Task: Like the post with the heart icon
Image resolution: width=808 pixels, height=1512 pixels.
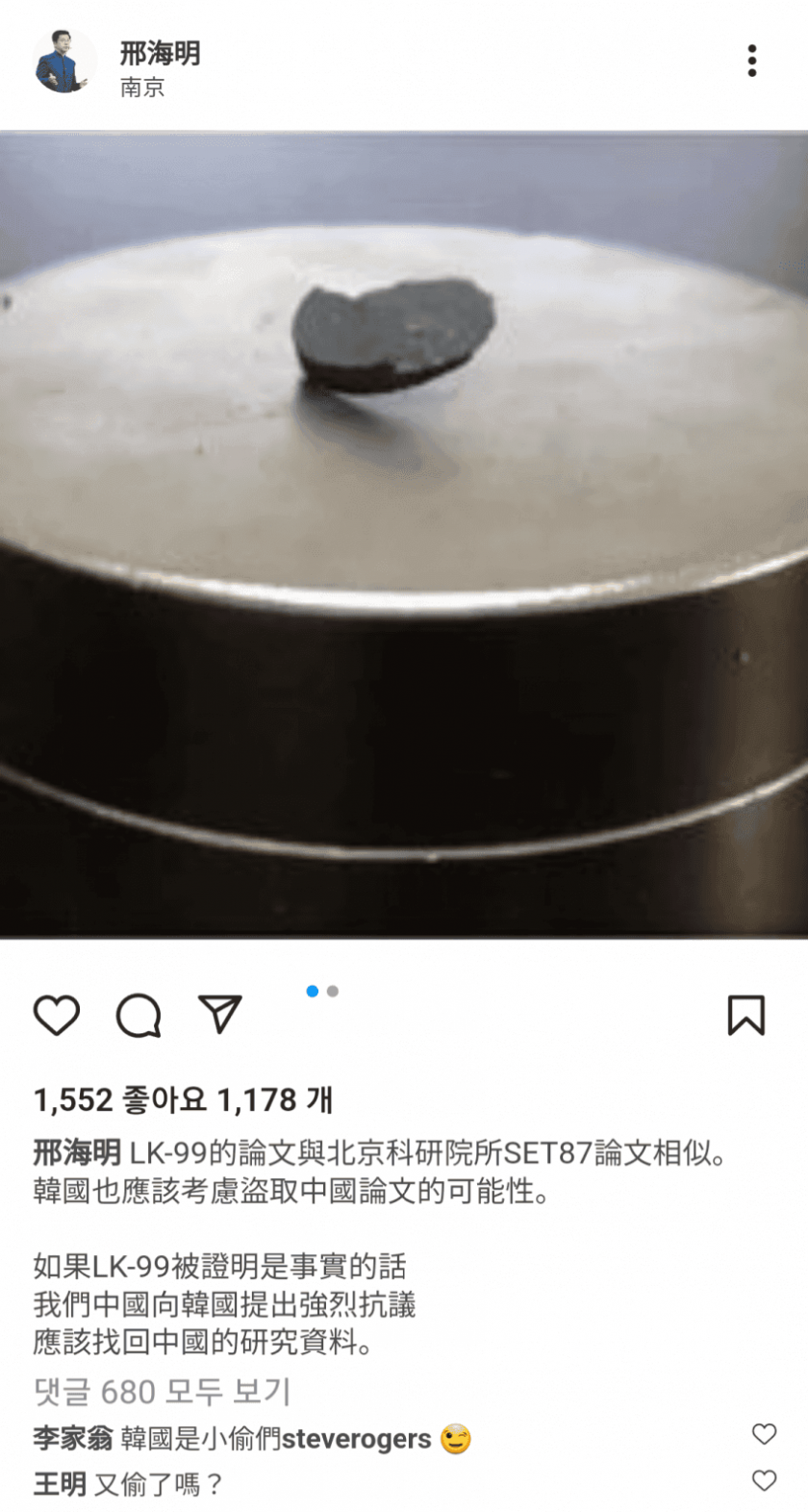Action: (57, 1016)
